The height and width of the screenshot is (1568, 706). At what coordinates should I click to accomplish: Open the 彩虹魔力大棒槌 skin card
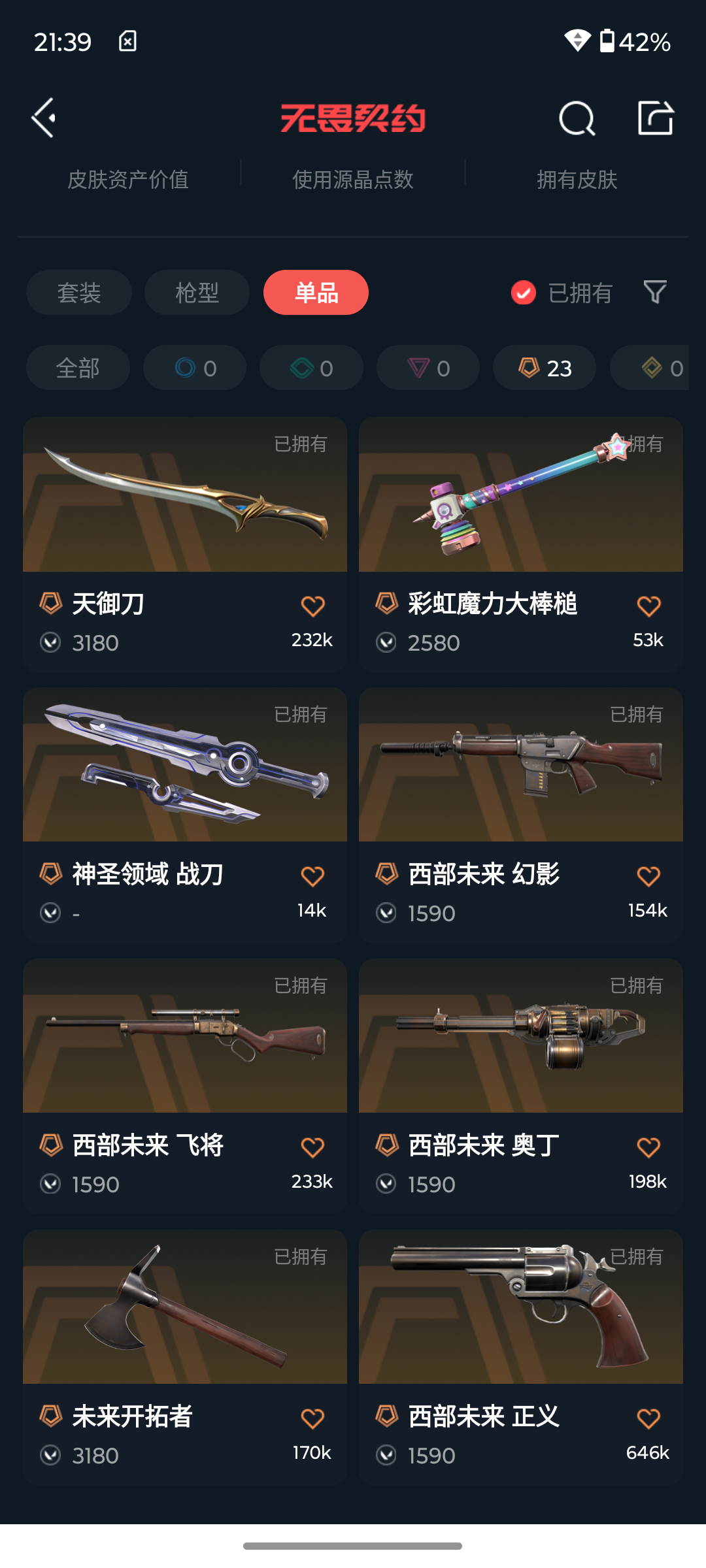click(521, 544)
